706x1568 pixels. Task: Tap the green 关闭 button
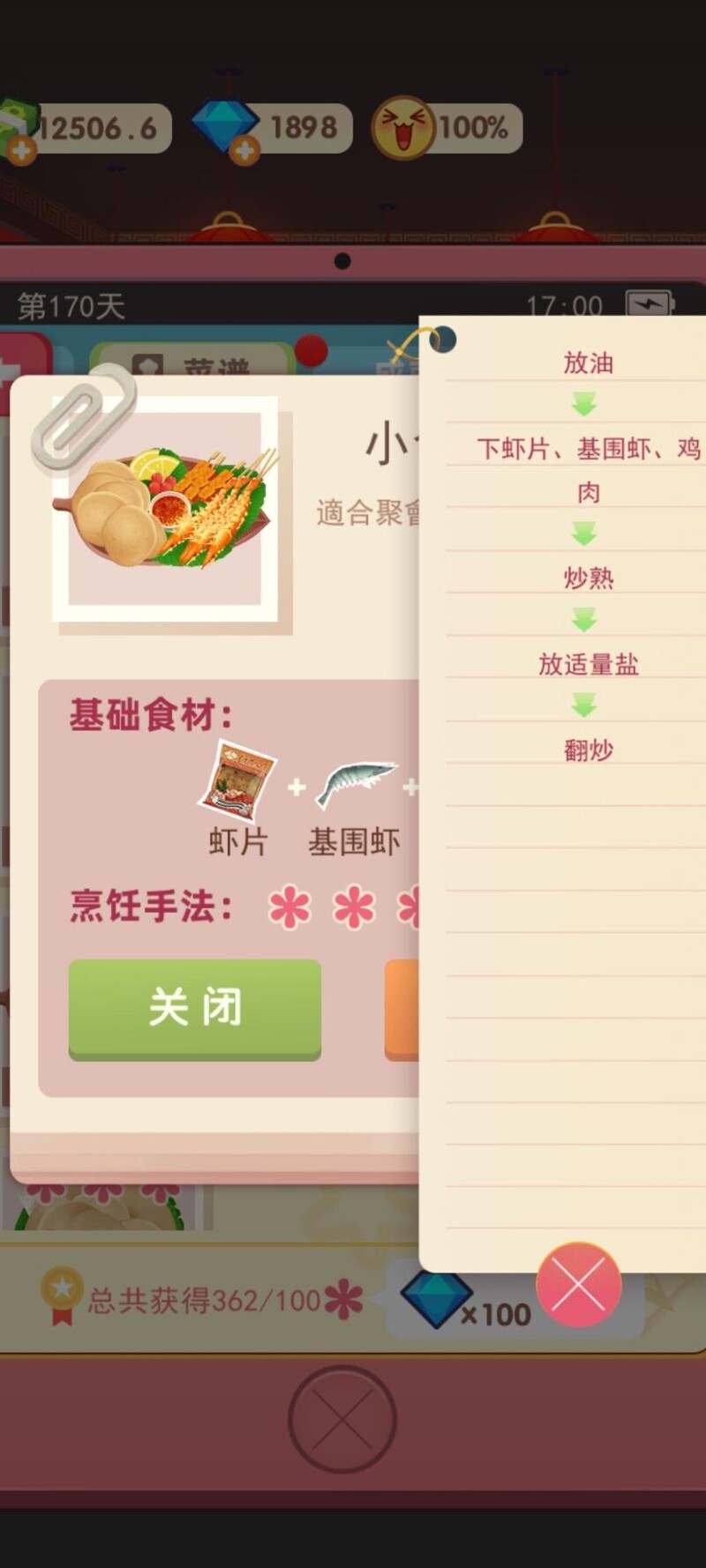pyautogui.click(x=195, y=1007)
